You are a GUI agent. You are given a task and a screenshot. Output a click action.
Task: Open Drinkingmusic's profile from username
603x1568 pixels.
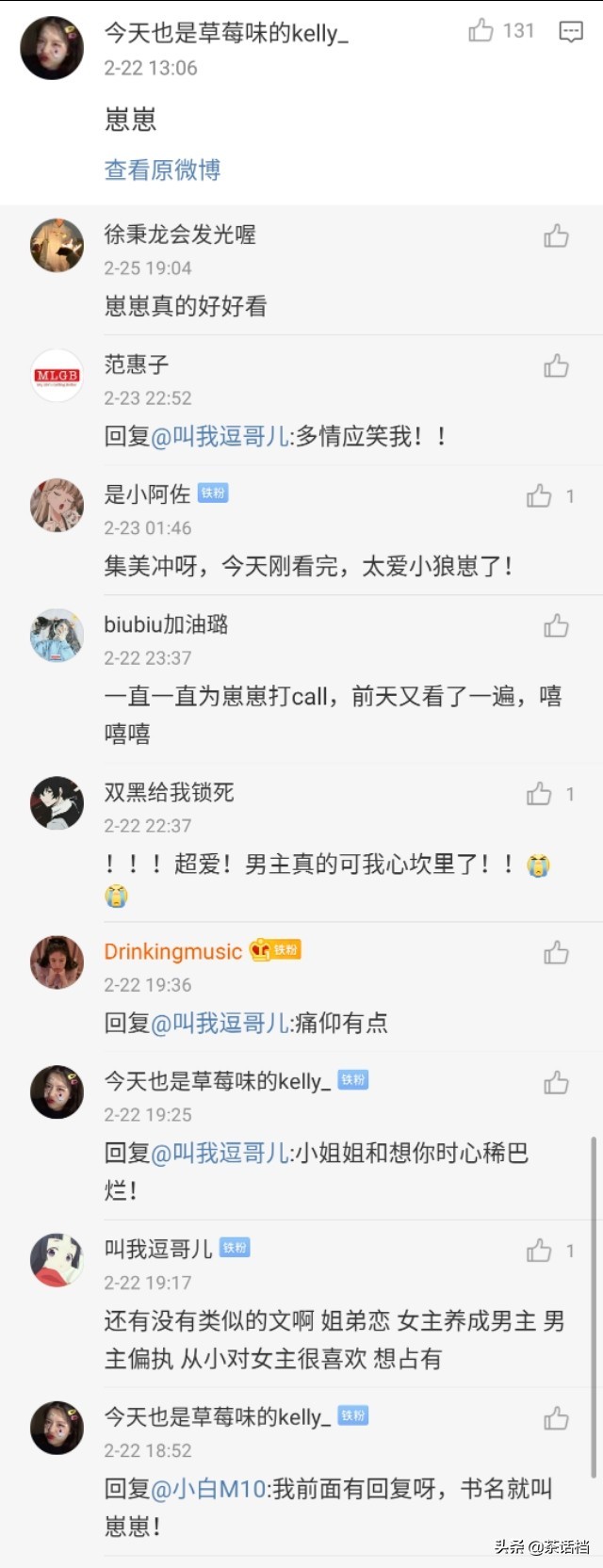(172, 951)
